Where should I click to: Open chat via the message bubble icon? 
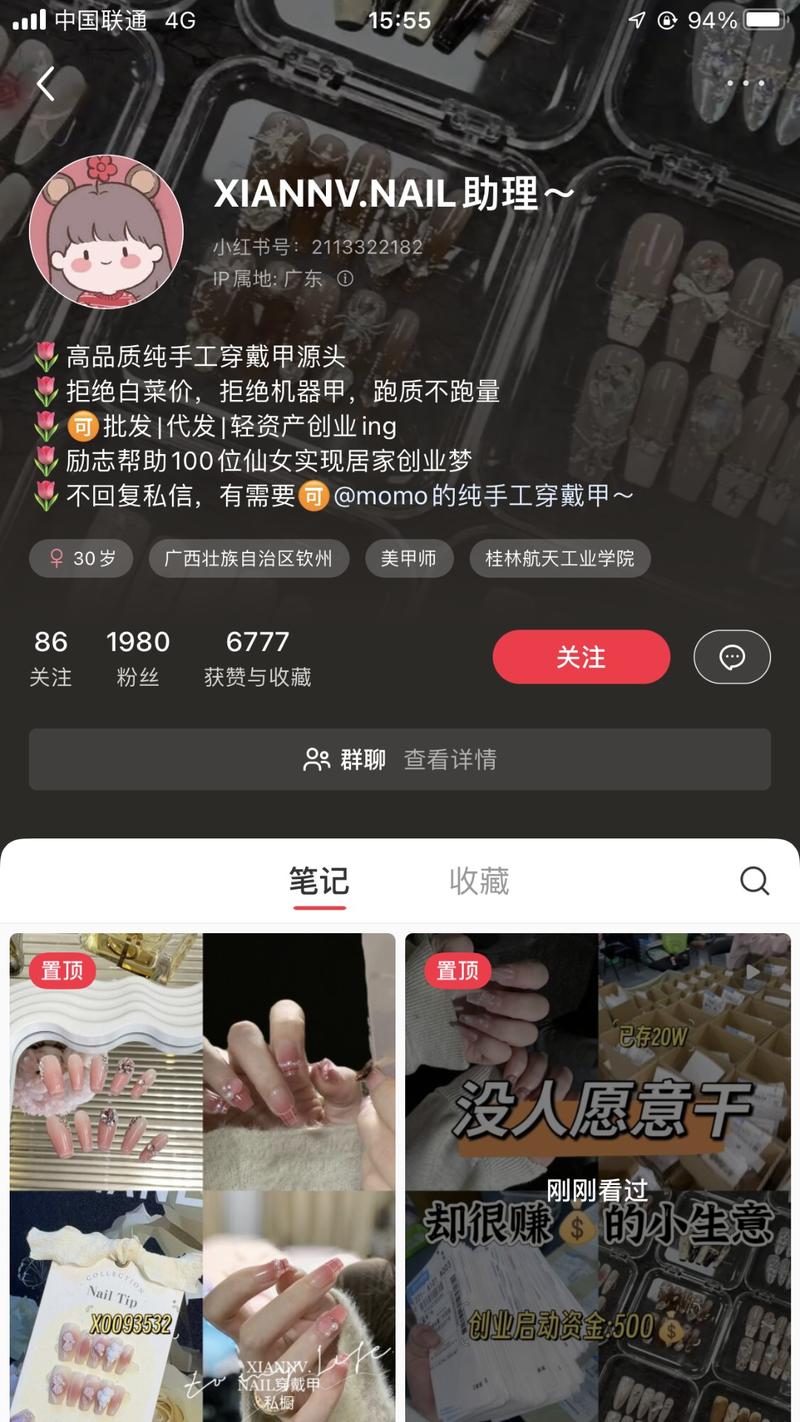coord(732,657)
